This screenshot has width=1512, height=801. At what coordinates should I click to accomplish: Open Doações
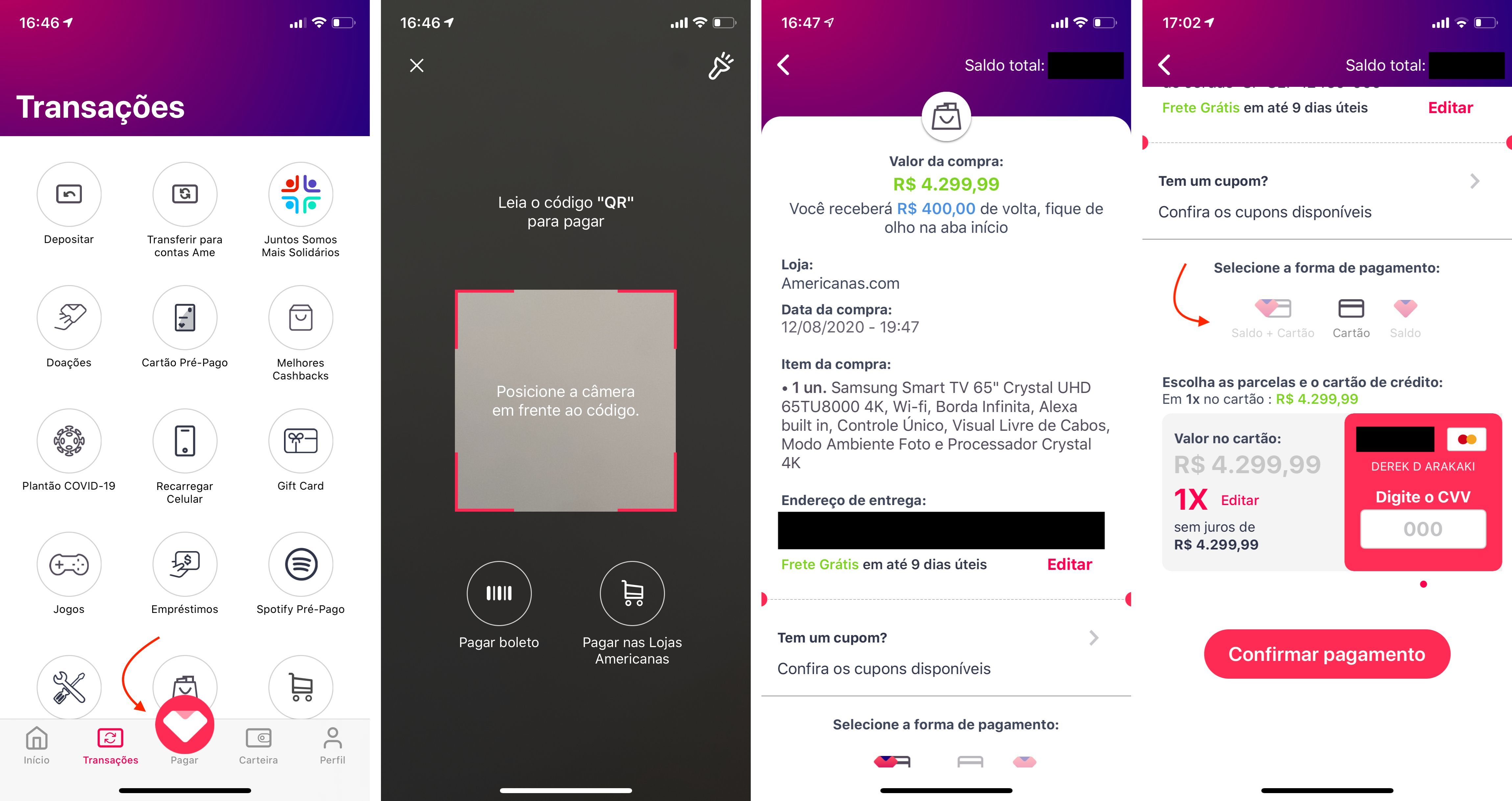click(69, 318)
